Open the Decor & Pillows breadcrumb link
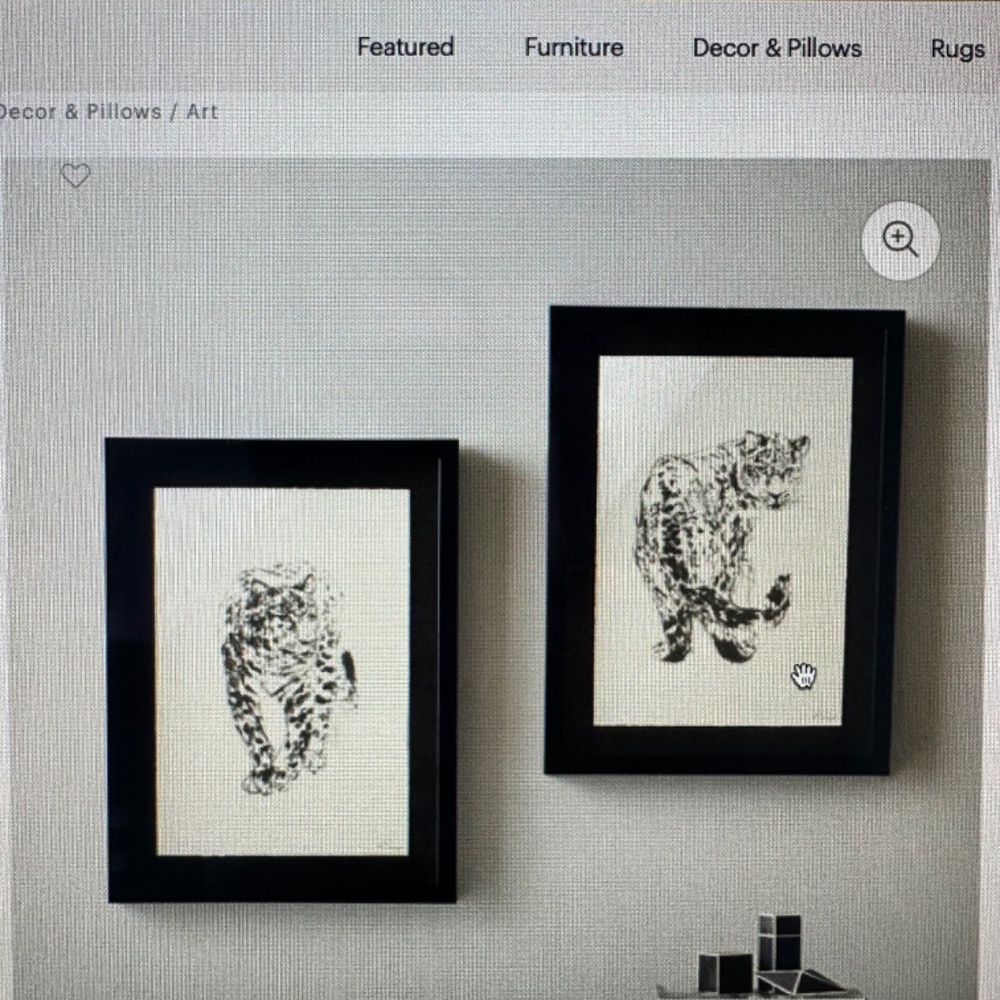The width and height of the screenshot is (1000, 1000). tap(80, 112)
